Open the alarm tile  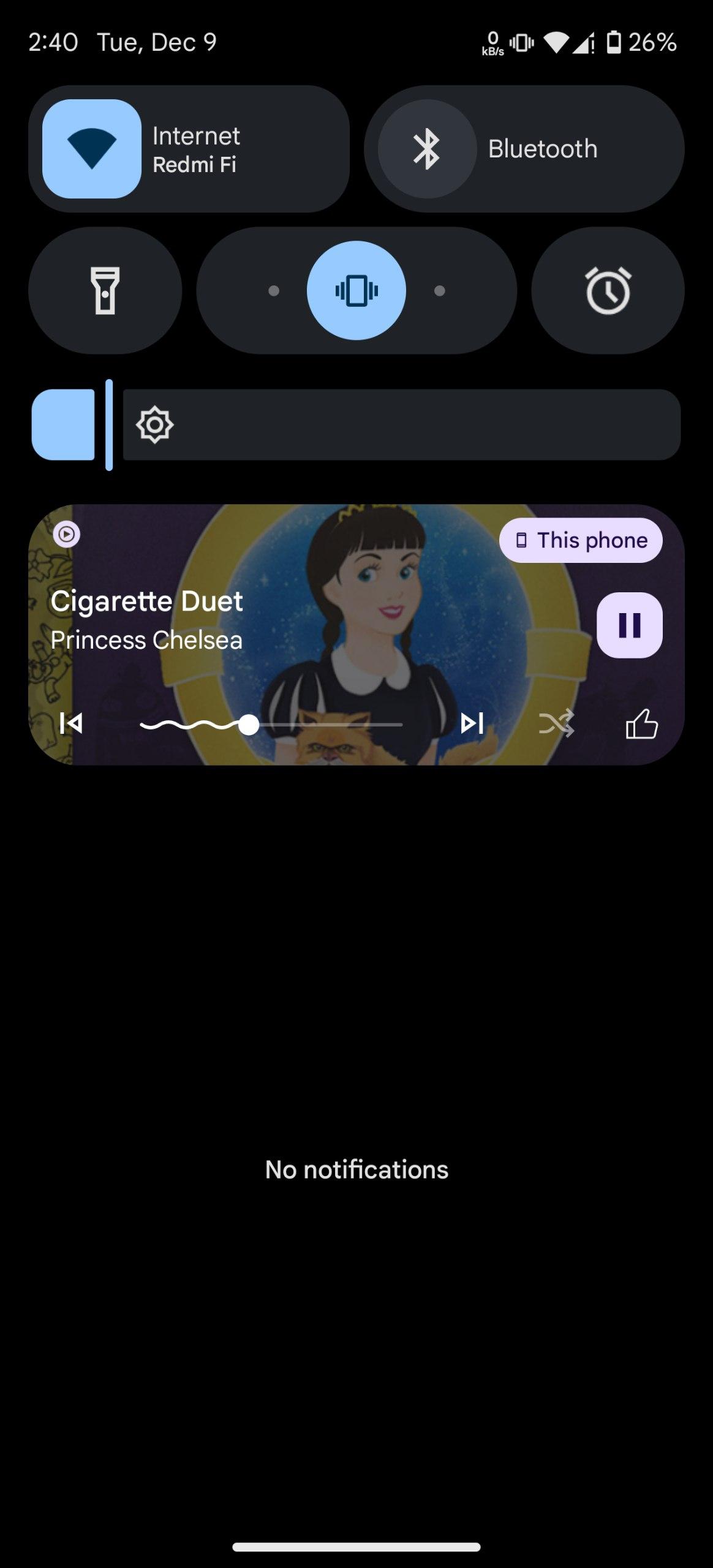608,290
